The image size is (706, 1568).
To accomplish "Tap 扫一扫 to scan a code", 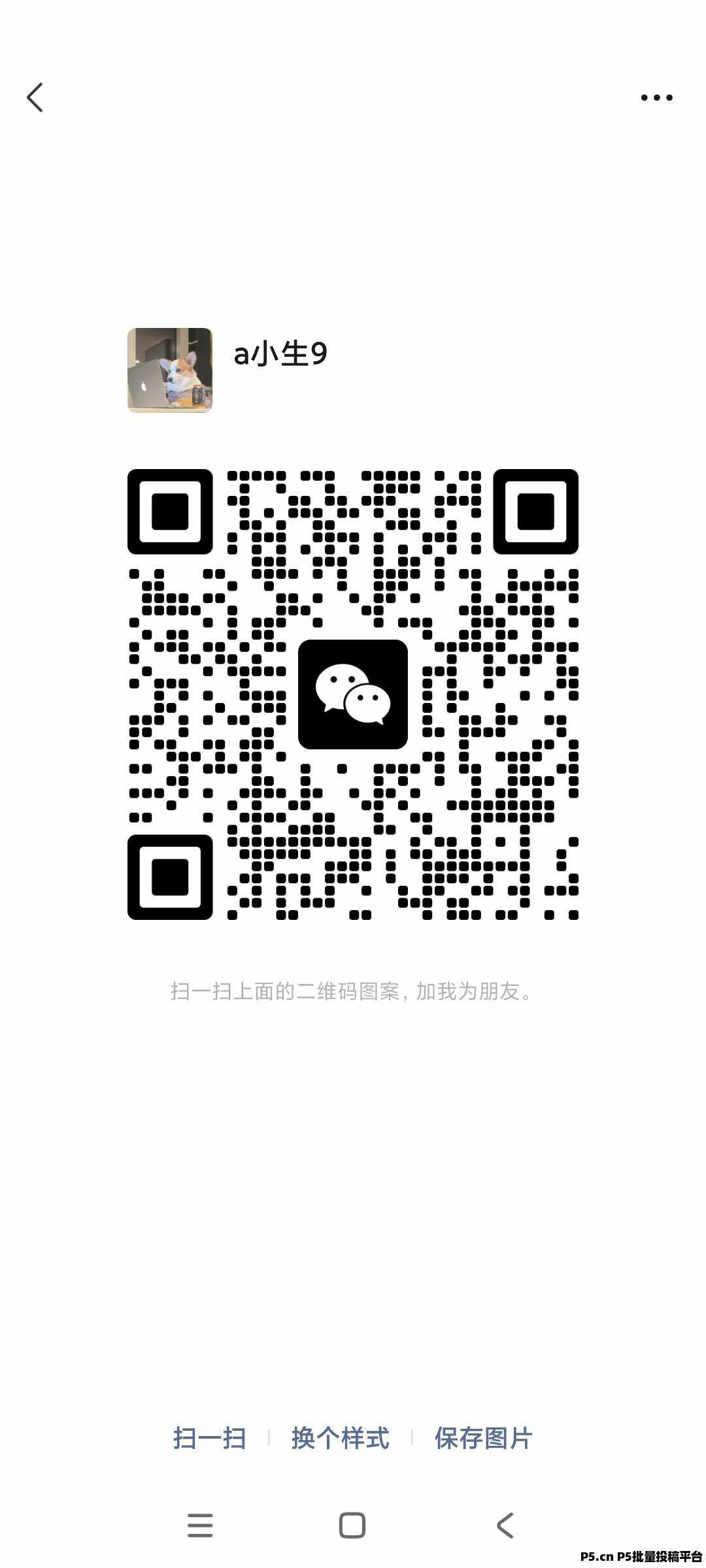I will coord(209,1439).
